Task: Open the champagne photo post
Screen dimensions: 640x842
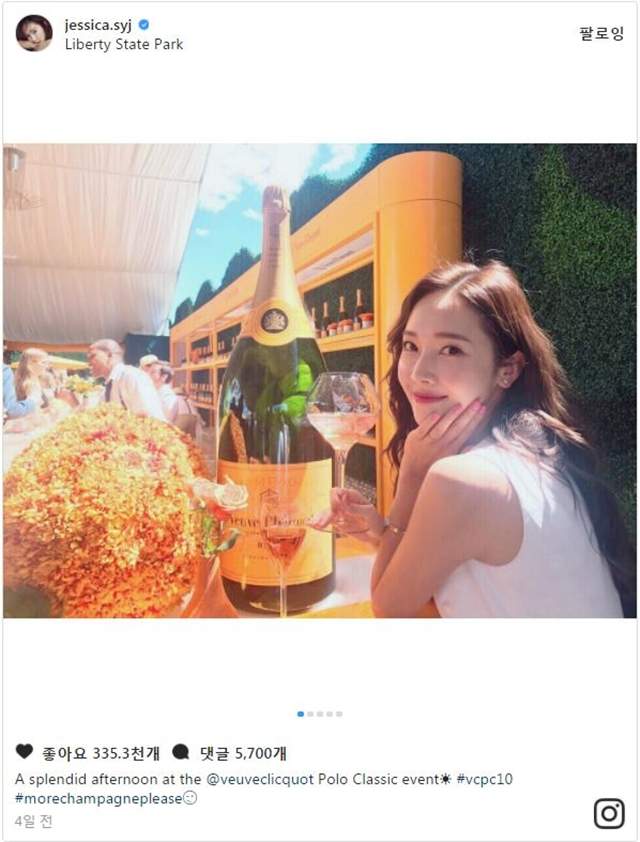Action: [320, 380]
